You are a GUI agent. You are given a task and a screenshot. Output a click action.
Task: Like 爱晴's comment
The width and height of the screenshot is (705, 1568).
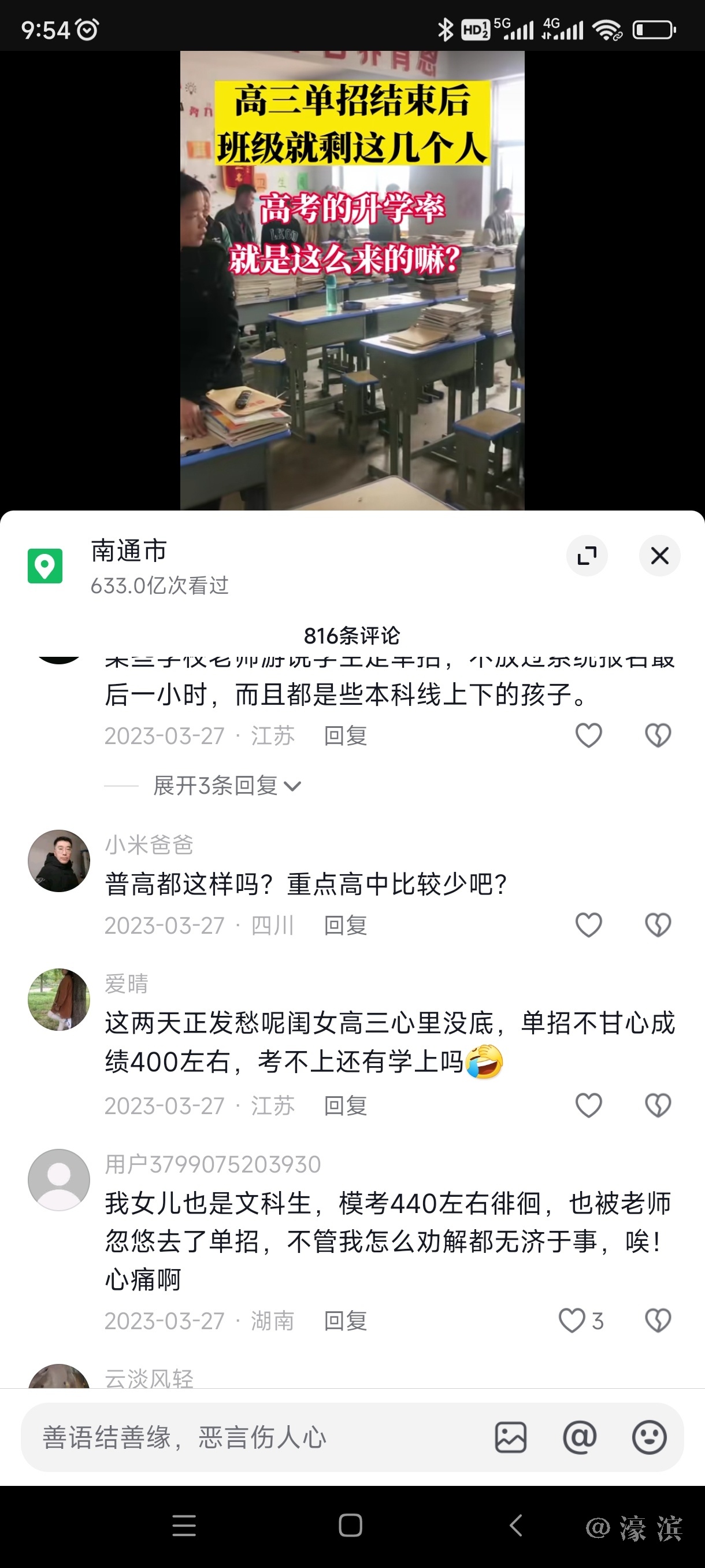588,1105
